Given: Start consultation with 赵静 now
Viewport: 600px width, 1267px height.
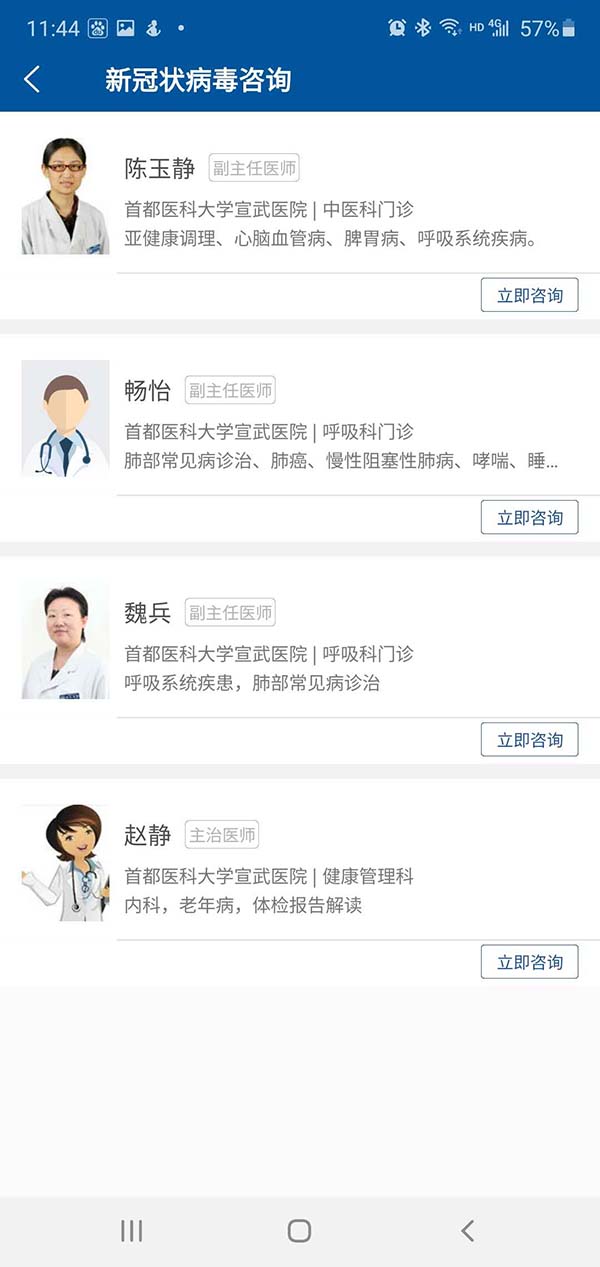Looking at the screenshot, I should click(530, 962).
